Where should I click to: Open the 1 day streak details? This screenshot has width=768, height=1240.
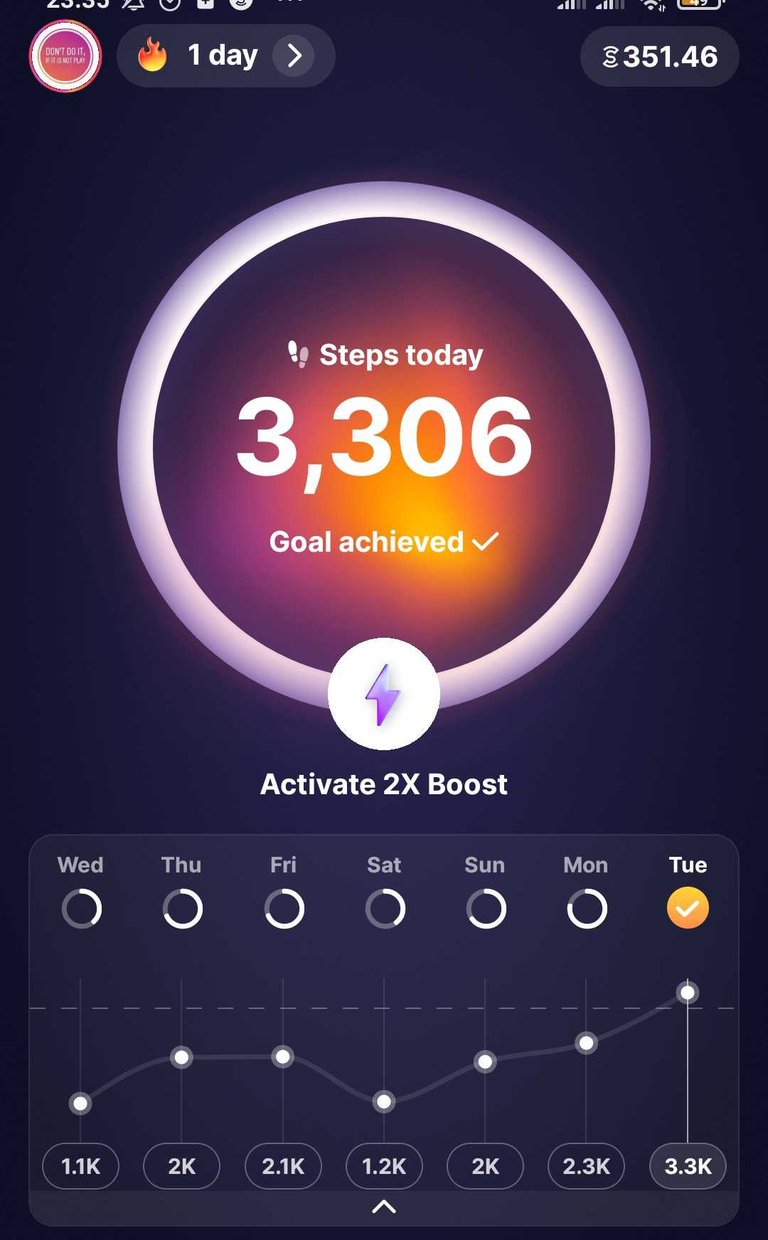[226, 56]
